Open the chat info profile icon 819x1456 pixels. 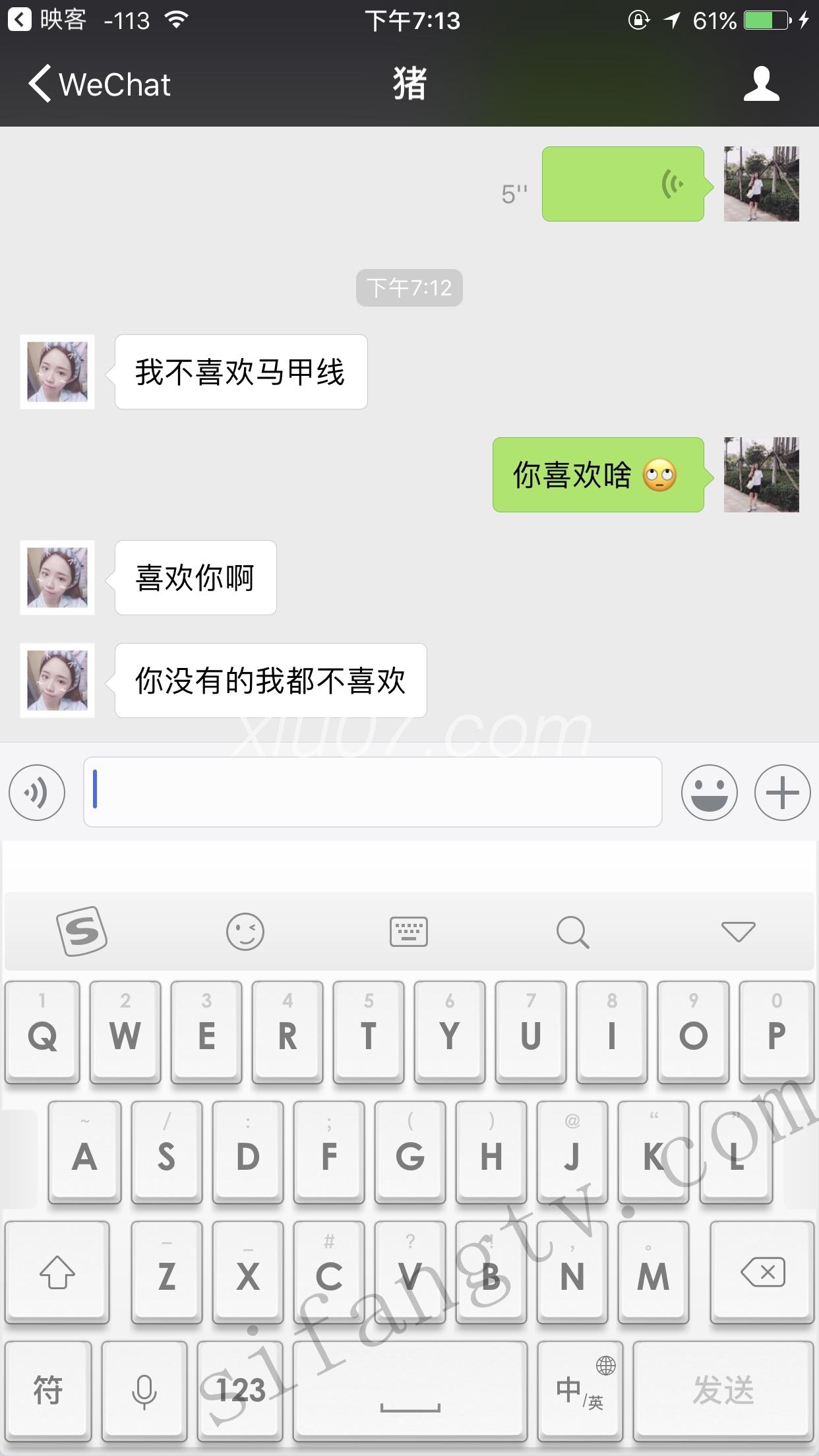click(x=762, y=84)
